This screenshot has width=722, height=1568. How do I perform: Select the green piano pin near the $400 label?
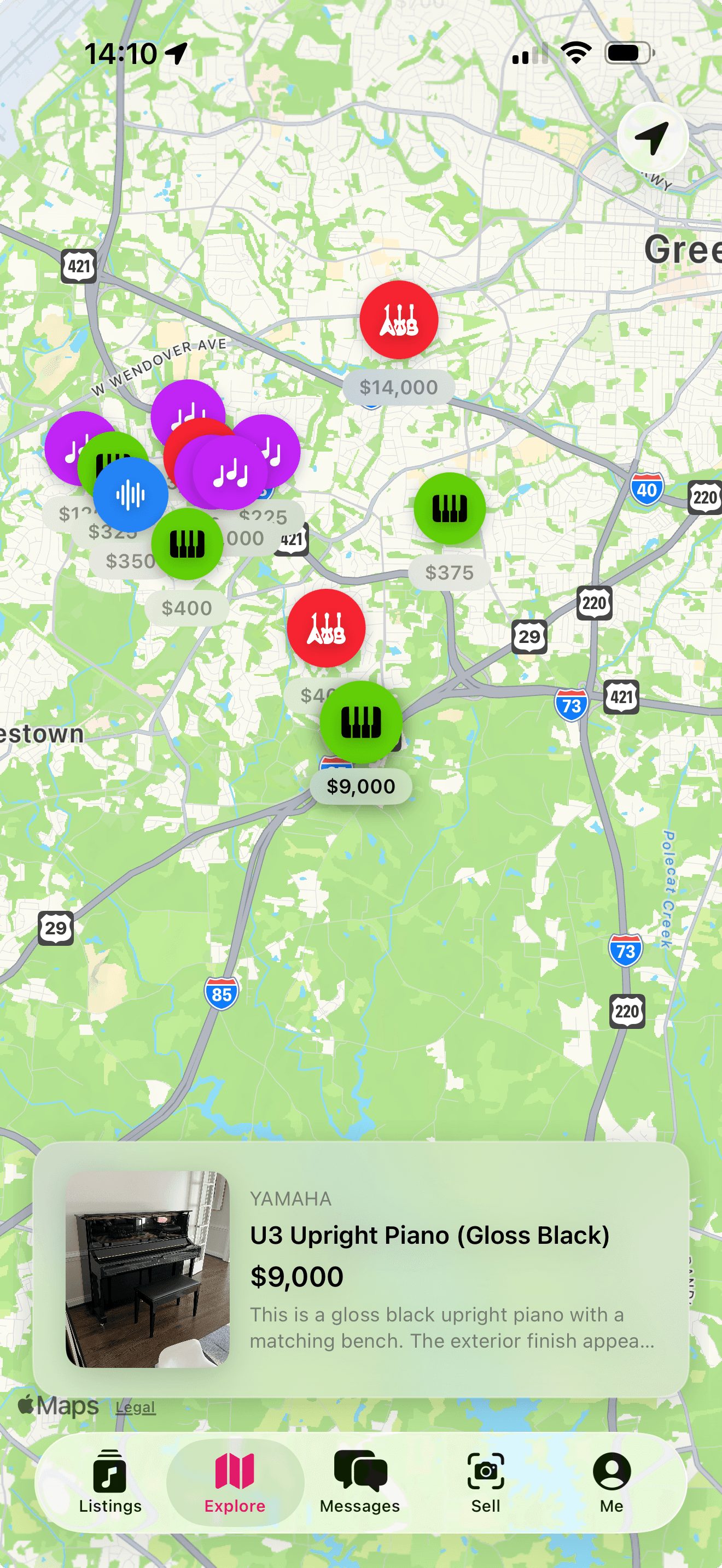[189, 543]
